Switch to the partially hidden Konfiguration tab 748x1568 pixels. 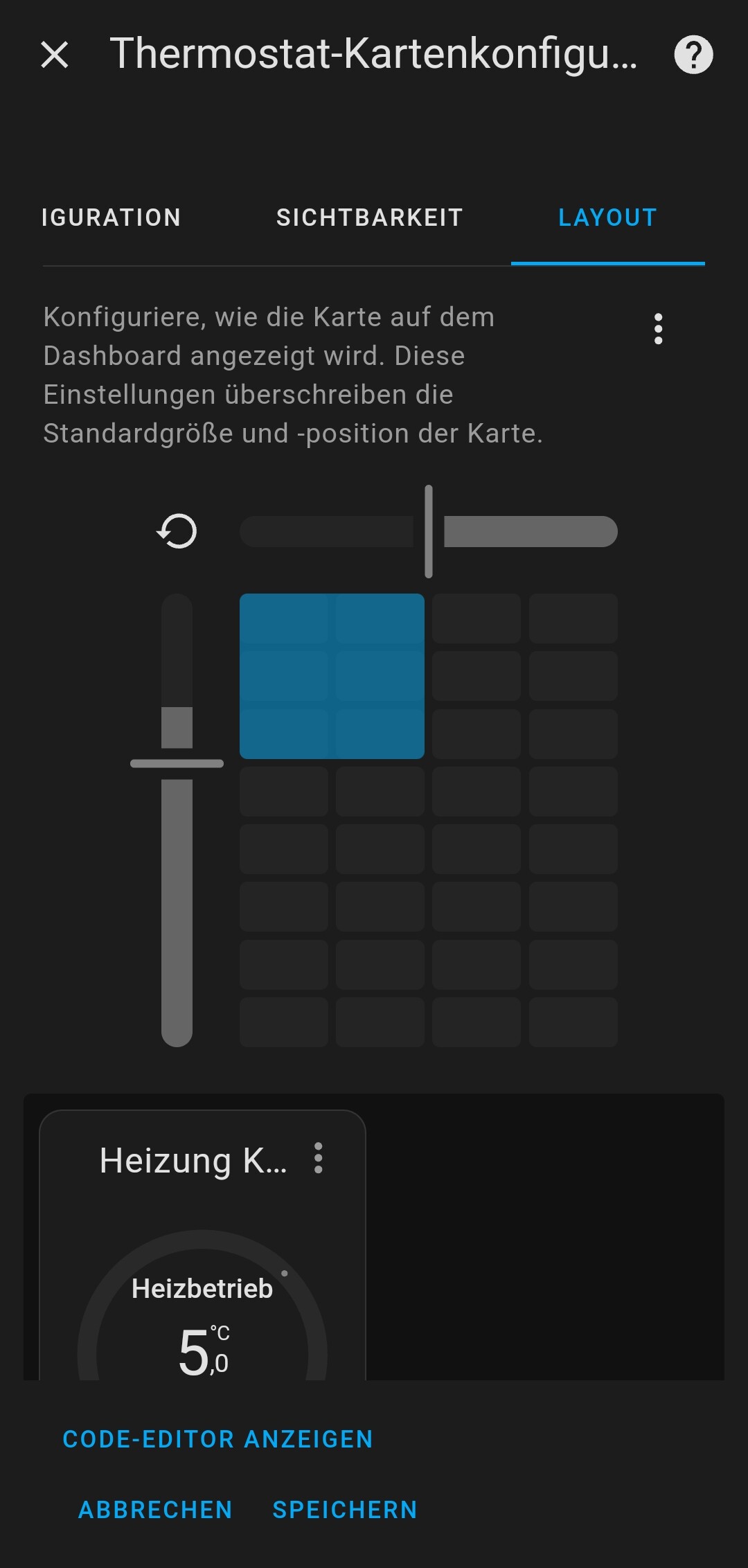click(x=112, y=217)
